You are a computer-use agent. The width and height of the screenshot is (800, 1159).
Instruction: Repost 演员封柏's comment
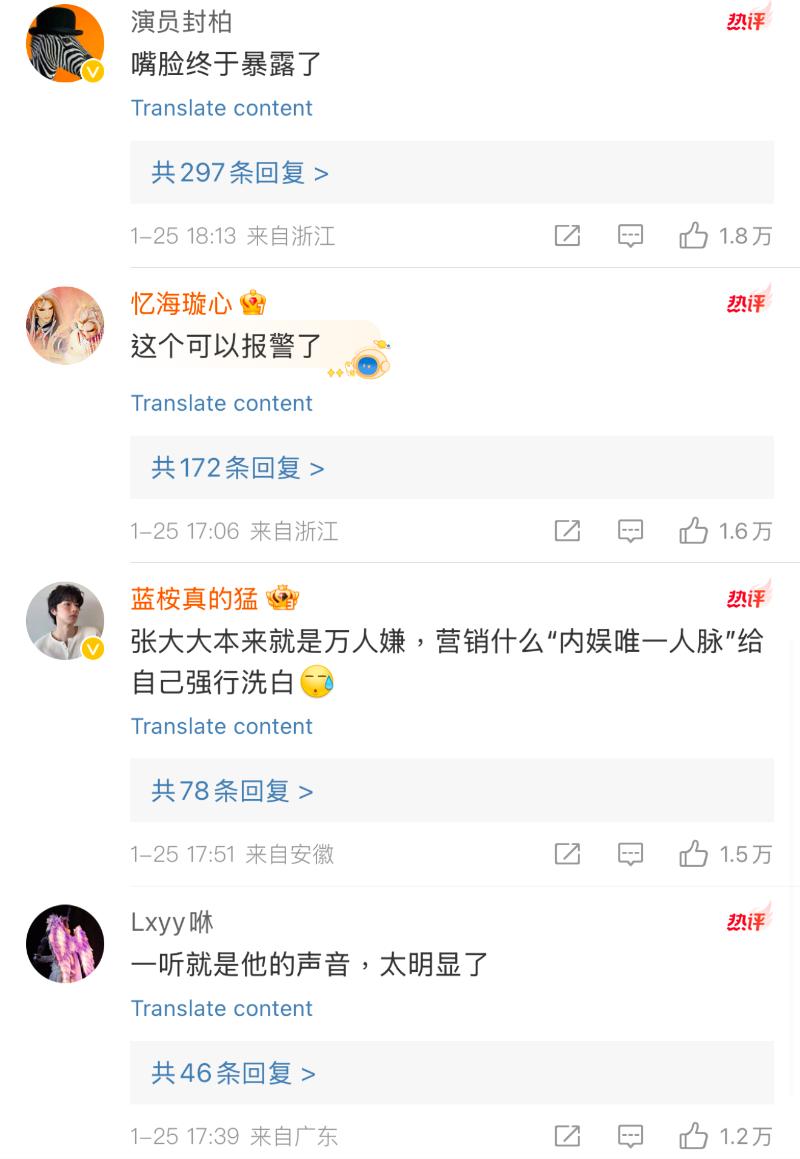(x=567, y=236)
